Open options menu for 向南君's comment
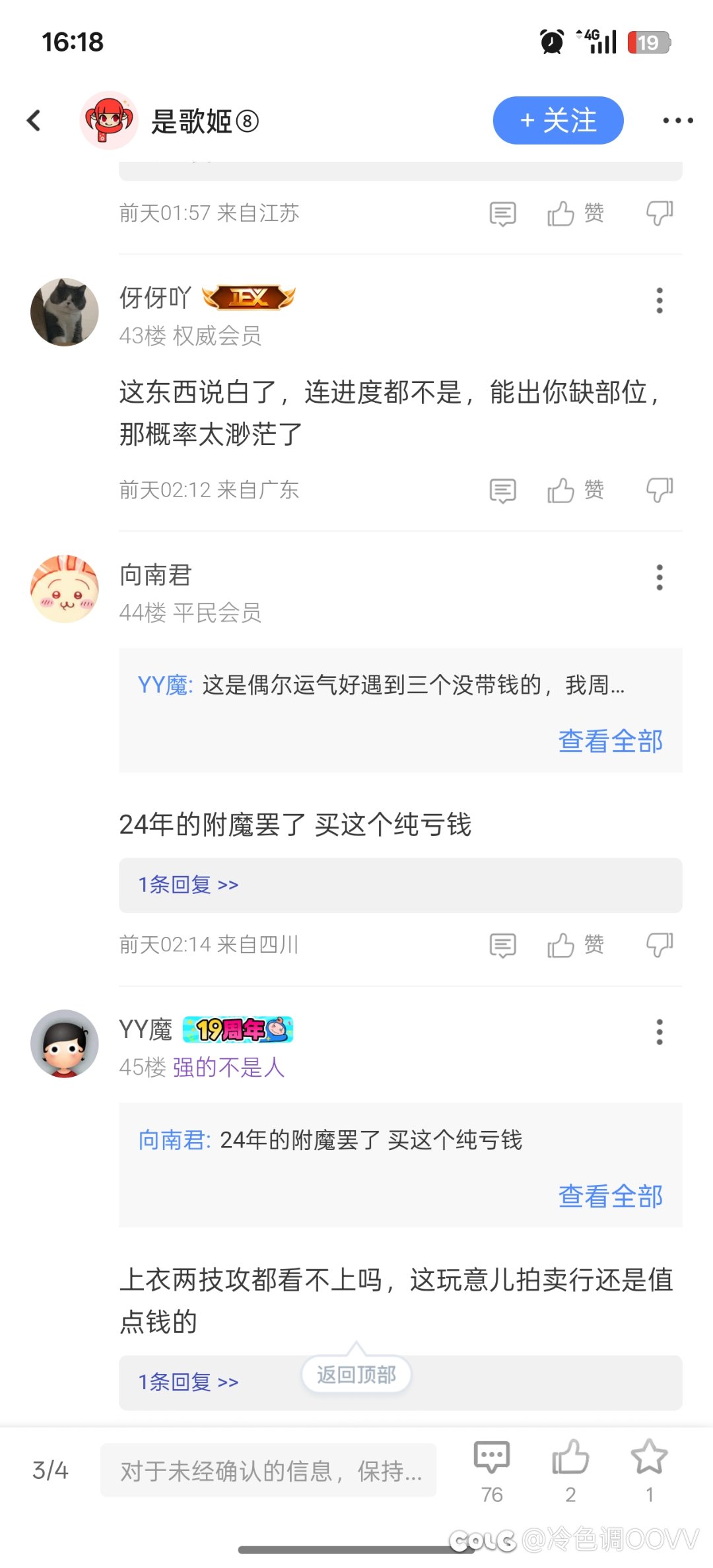Screen dimensions: 713x1568 tap(659, 577)
